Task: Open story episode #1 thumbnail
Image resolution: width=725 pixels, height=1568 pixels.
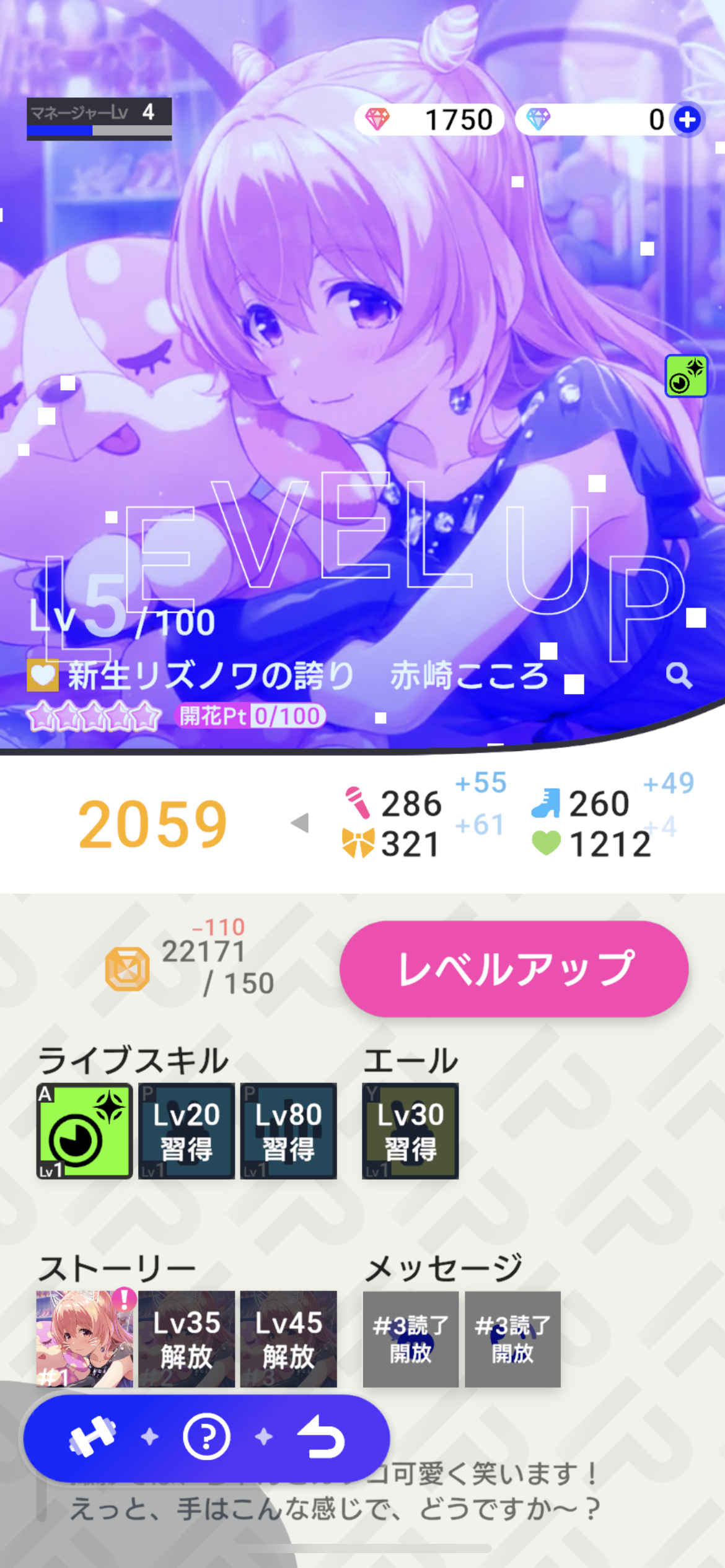Action: [x=84, y=1339]
